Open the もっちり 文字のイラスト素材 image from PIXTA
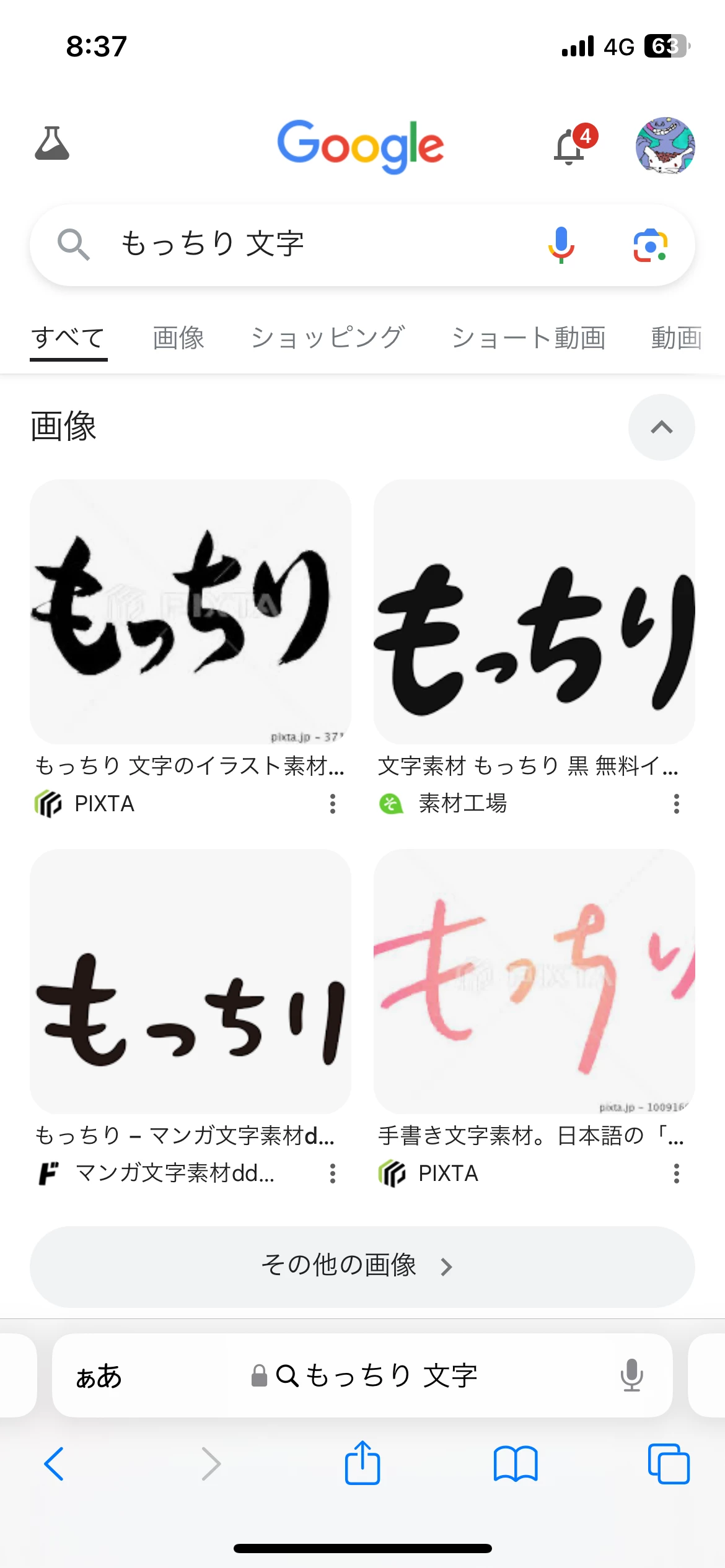Image resolution: width=725 pixels, height=1568 pixels. click(x=190, y=612)
